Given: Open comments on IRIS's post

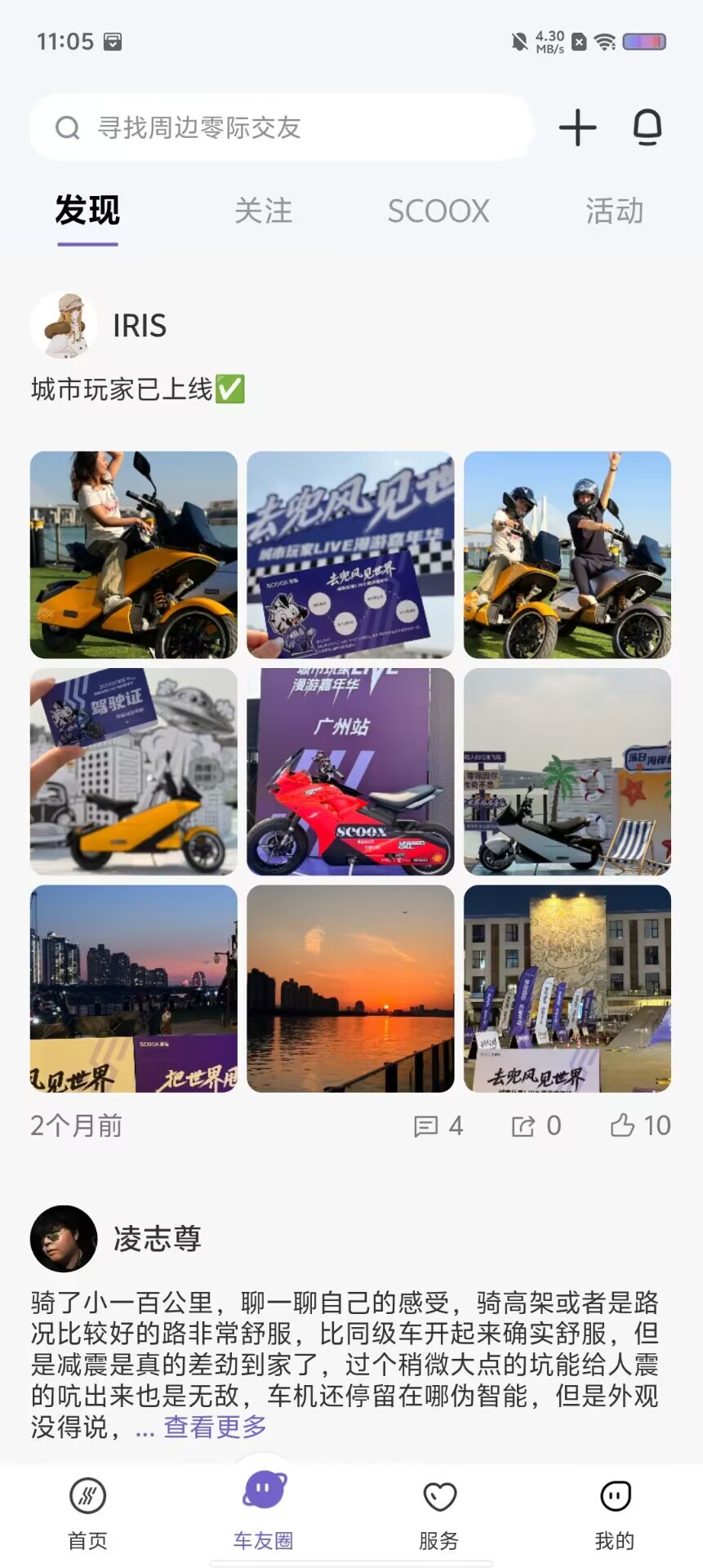Looking at the screenshot, I should (438, 1126).
